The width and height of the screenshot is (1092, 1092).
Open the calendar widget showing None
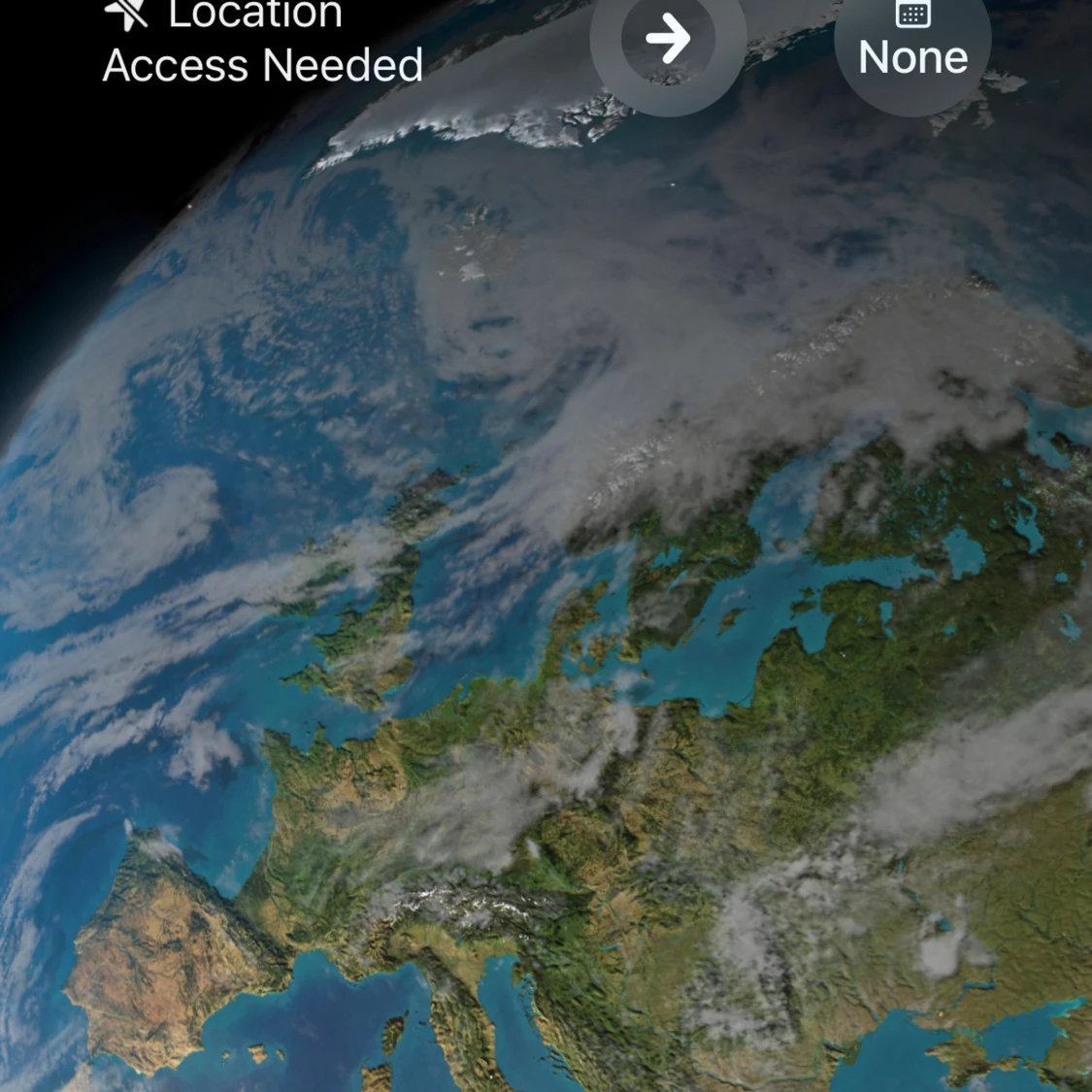912,44
